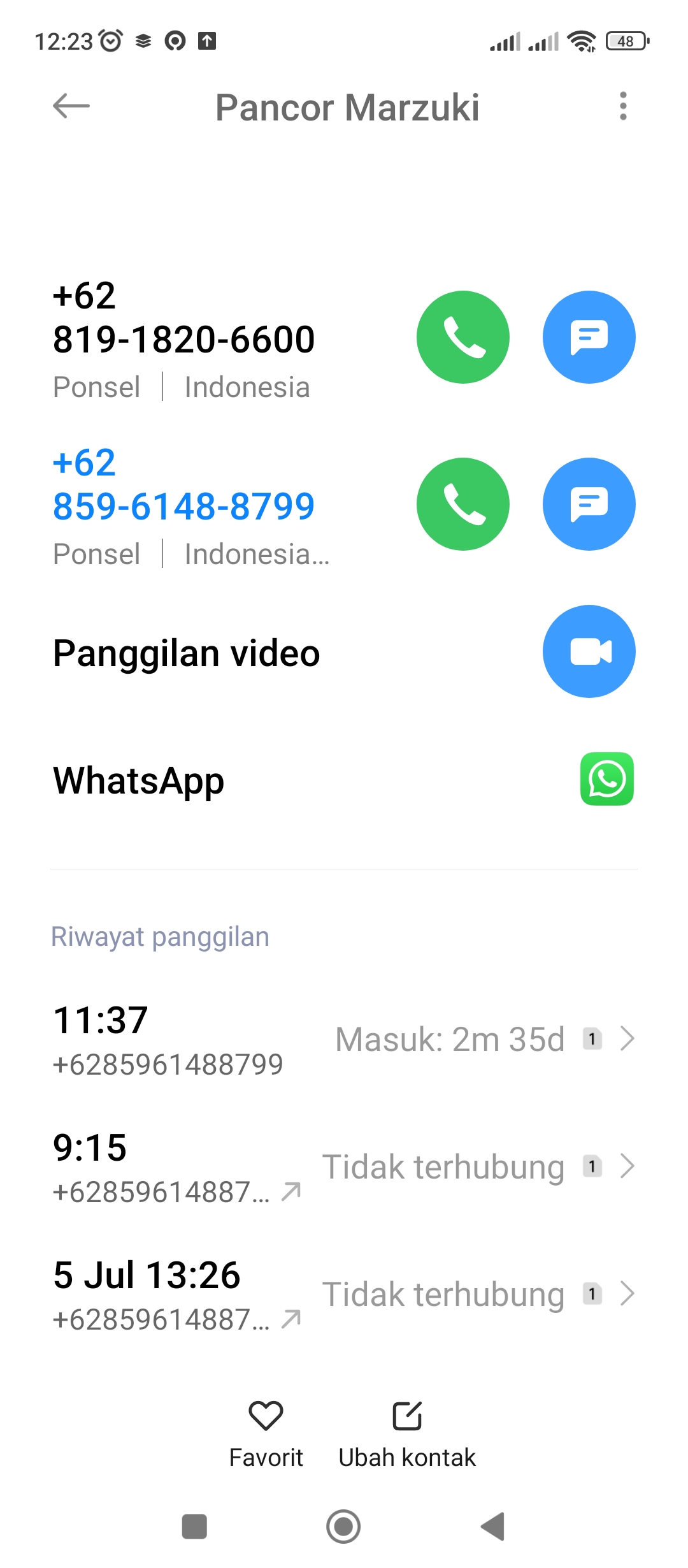Call the number +62 859-6148-8799

pyautogui.click(x=463, y=504)
